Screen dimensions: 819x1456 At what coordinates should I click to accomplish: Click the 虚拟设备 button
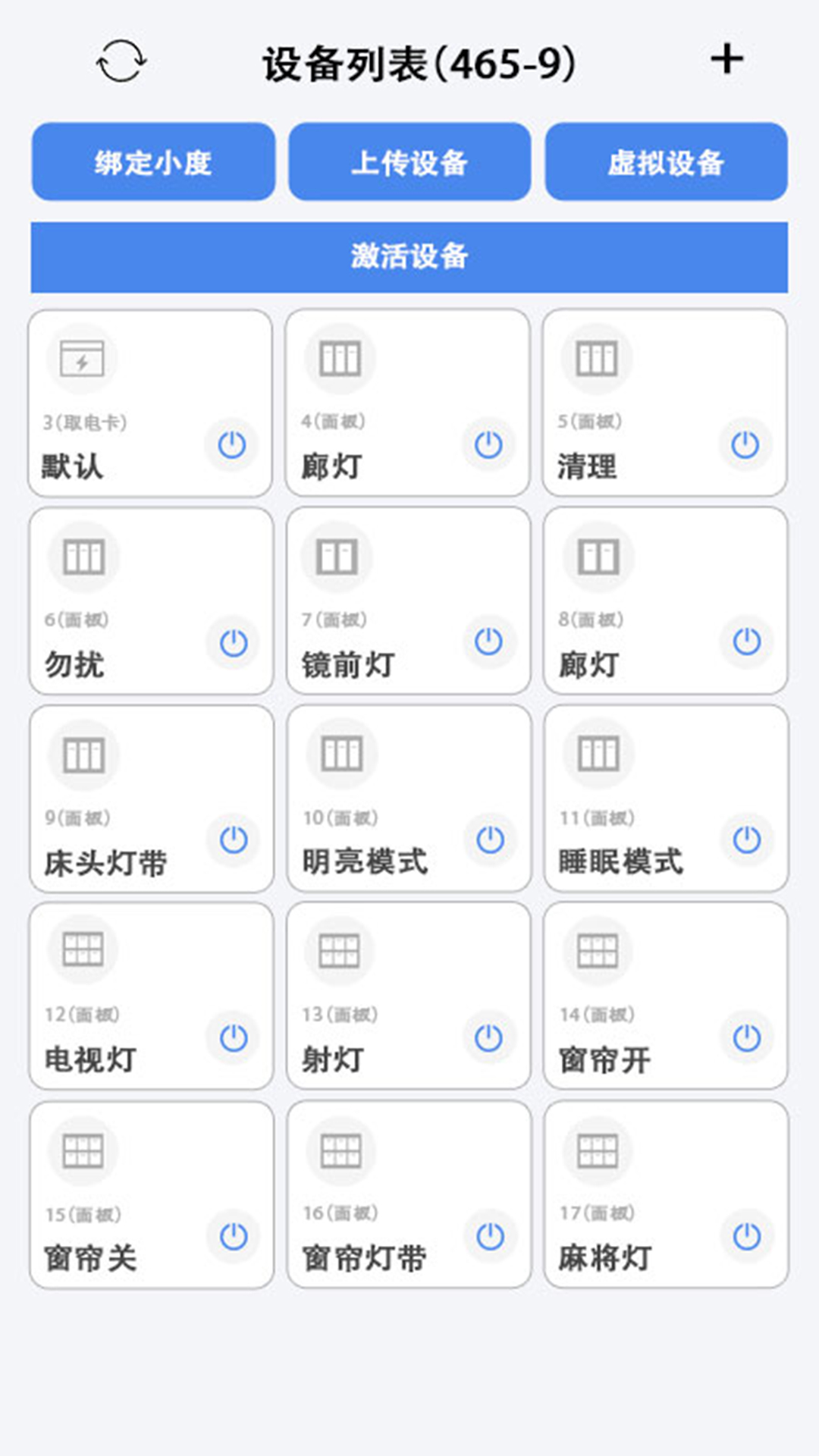click(x=667, y=162)
